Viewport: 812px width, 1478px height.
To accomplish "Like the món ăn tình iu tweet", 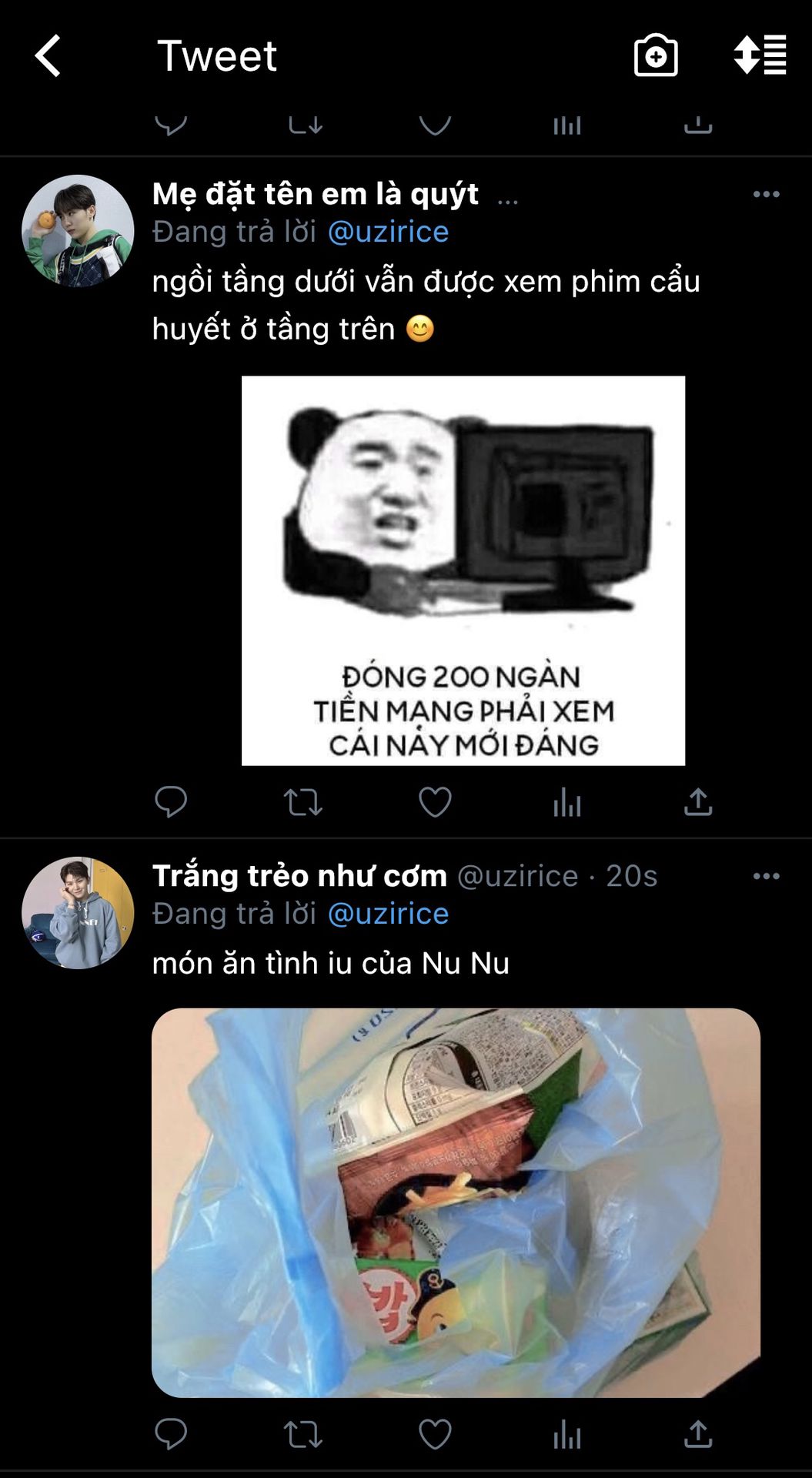I will click(x=435, y=1434).
